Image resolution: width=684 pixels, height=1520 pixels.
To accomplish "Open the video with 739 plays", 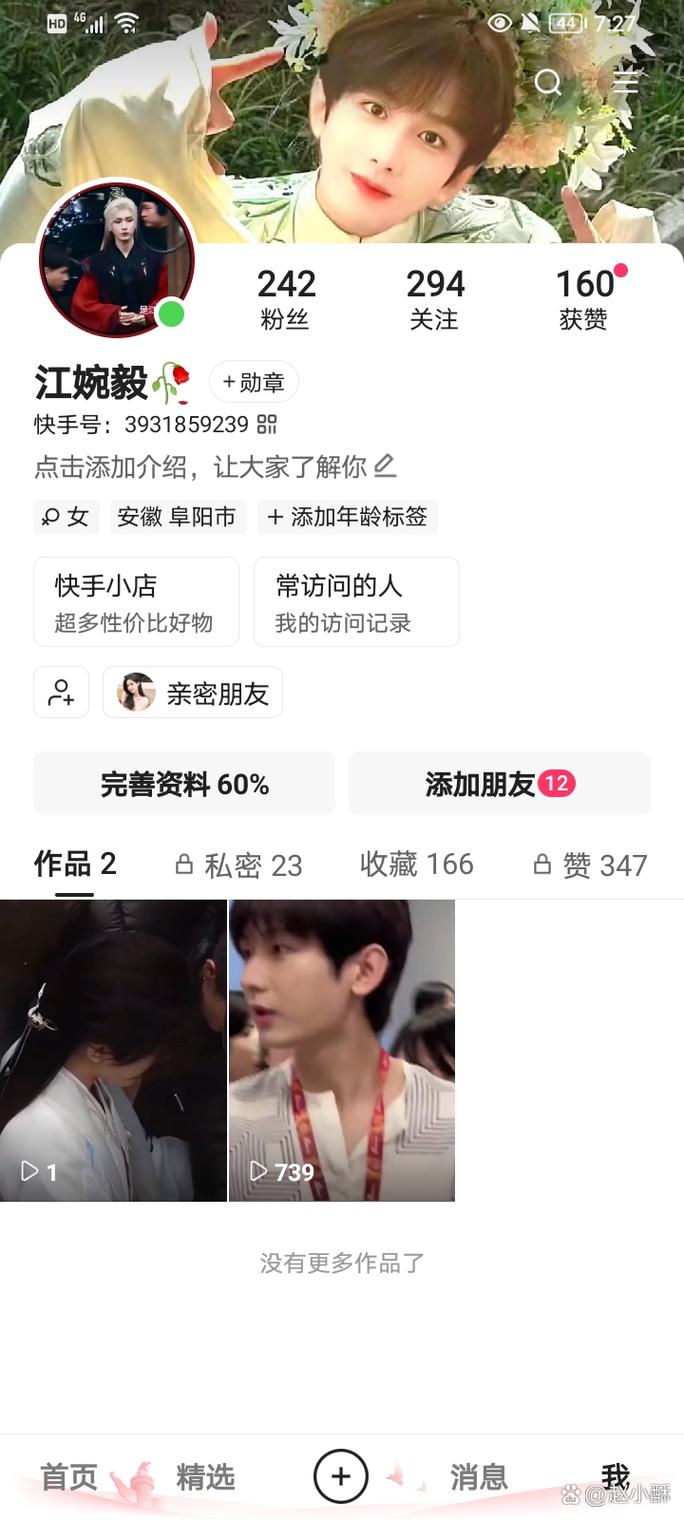I will tap(342, 1050).
